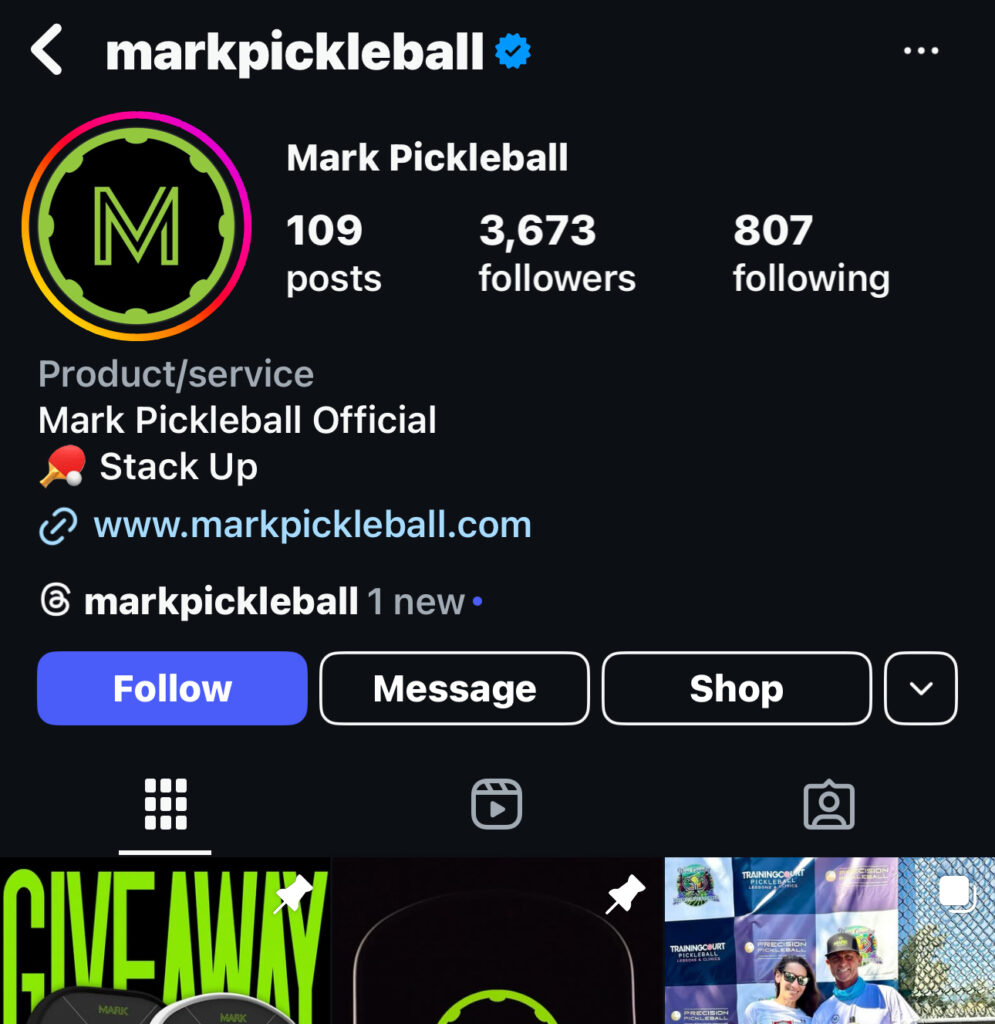Image resolution: width=995 pixels, height=1024 pixels.
Task: Follow Mark Pickleball
Action: coord(172,688)
